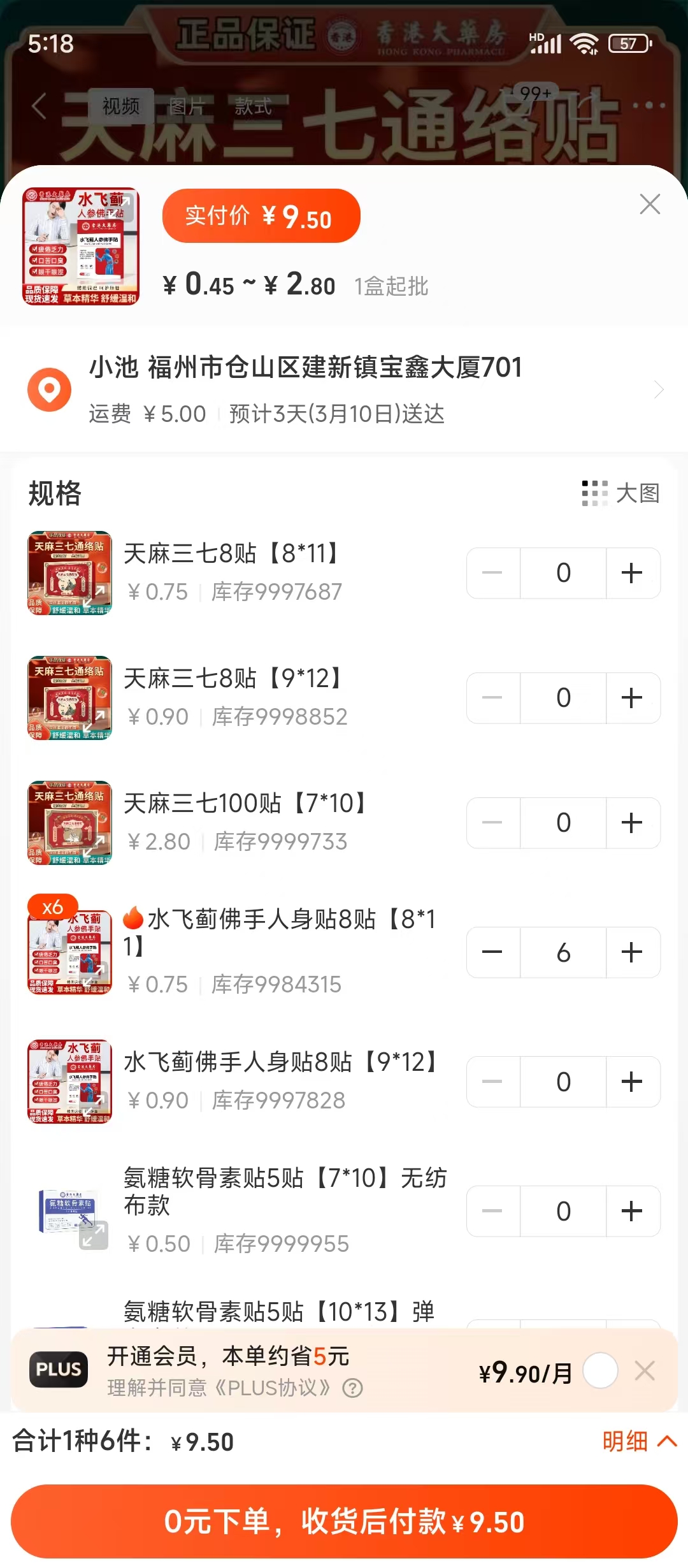Decrease quantity of 水飞蓟佛手人身贴8贴【8*11】
688x1568 pixels.
[x=493, y=952]
